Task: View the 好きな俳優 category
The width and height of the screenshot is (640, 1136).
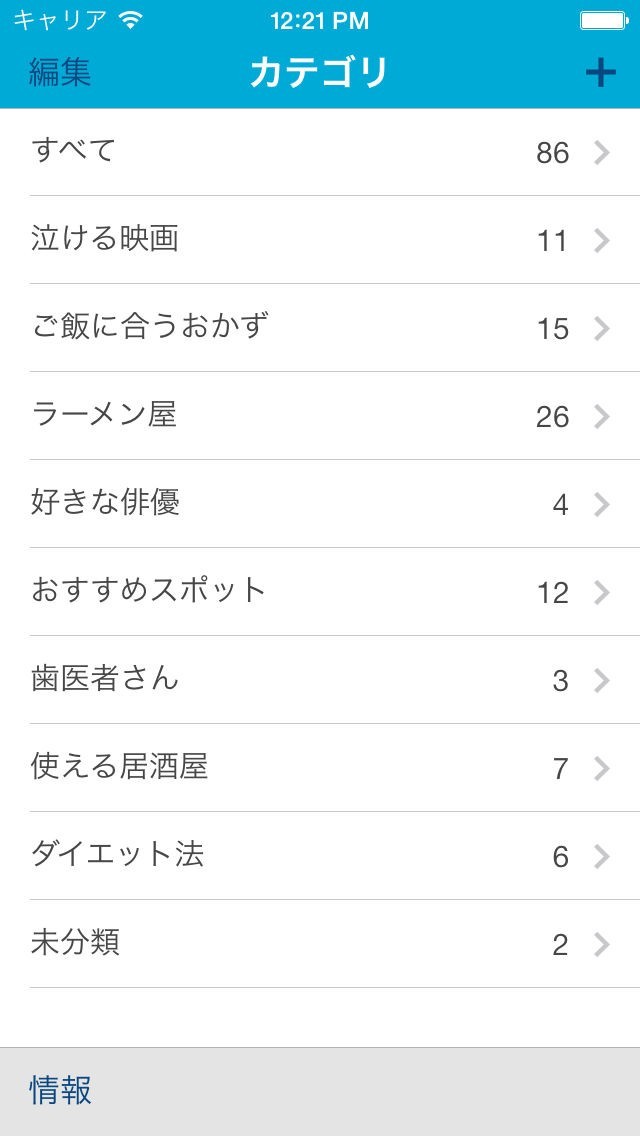Action: tap(320, 504)
